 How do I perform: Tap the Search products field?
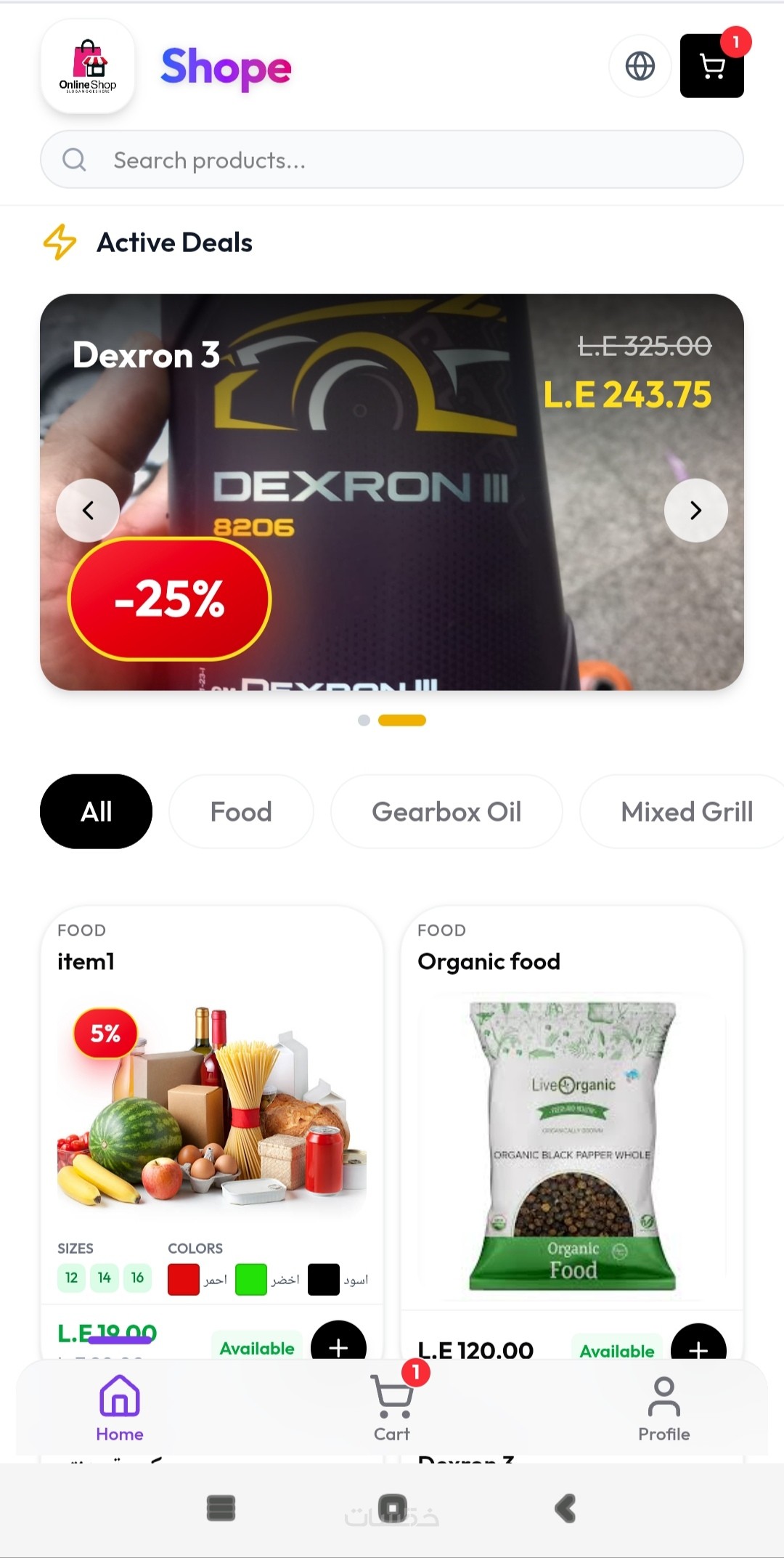[x=392, y=160]
